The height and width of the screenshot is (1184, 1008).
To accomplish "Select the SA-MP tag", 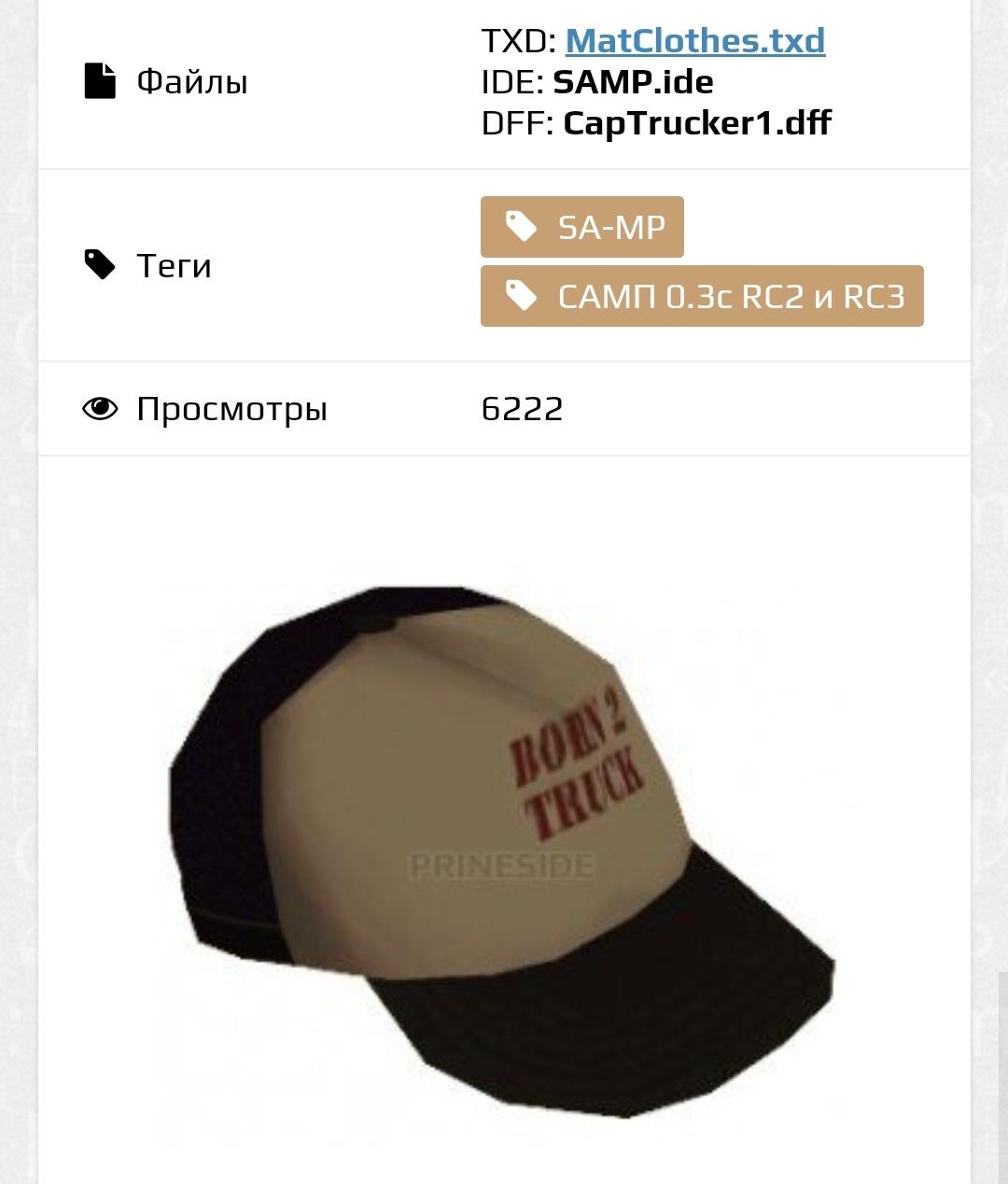I will 582,227.
